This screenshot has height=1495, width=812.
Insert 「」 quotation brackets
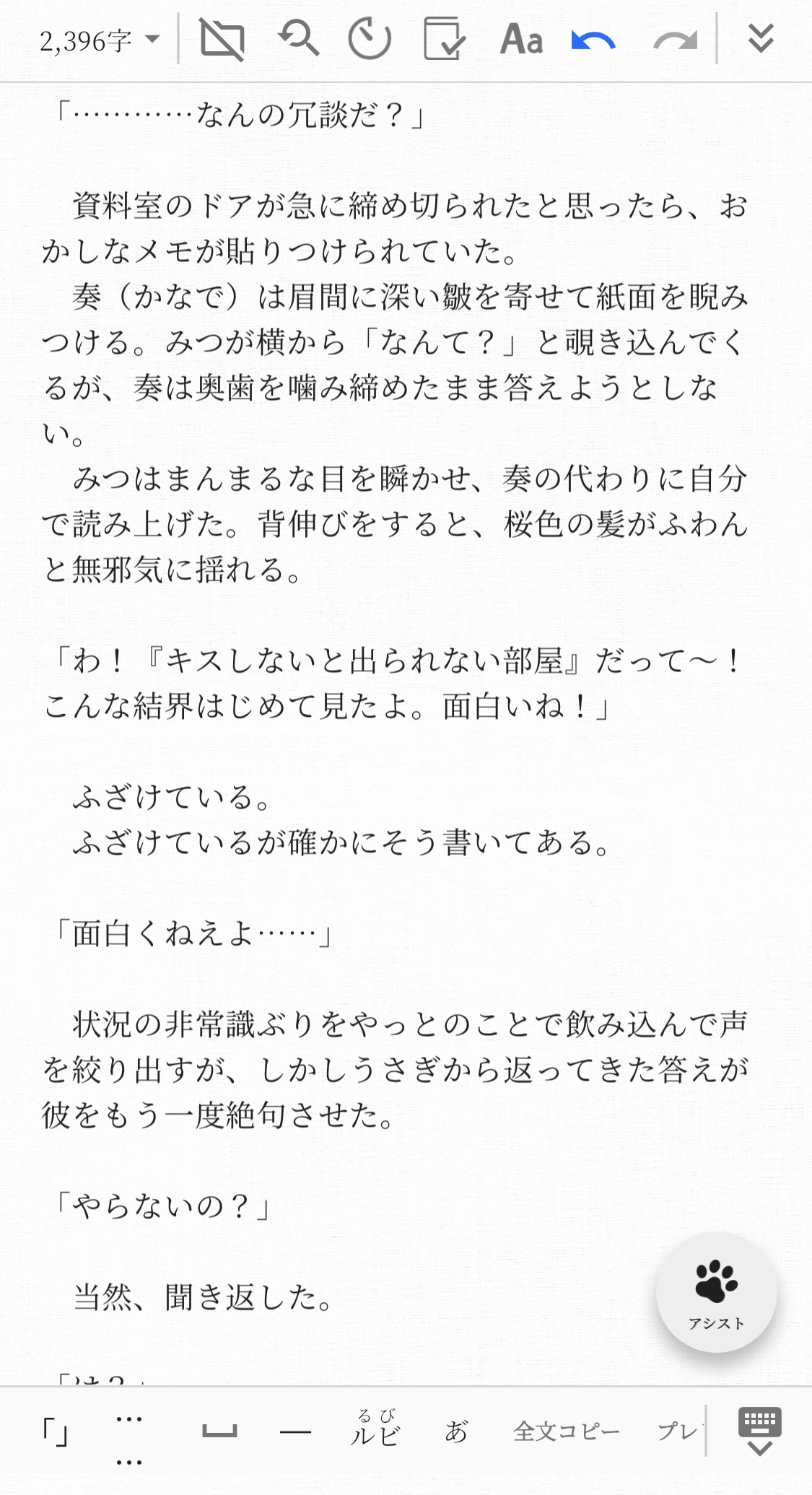tap(55, 1431)
